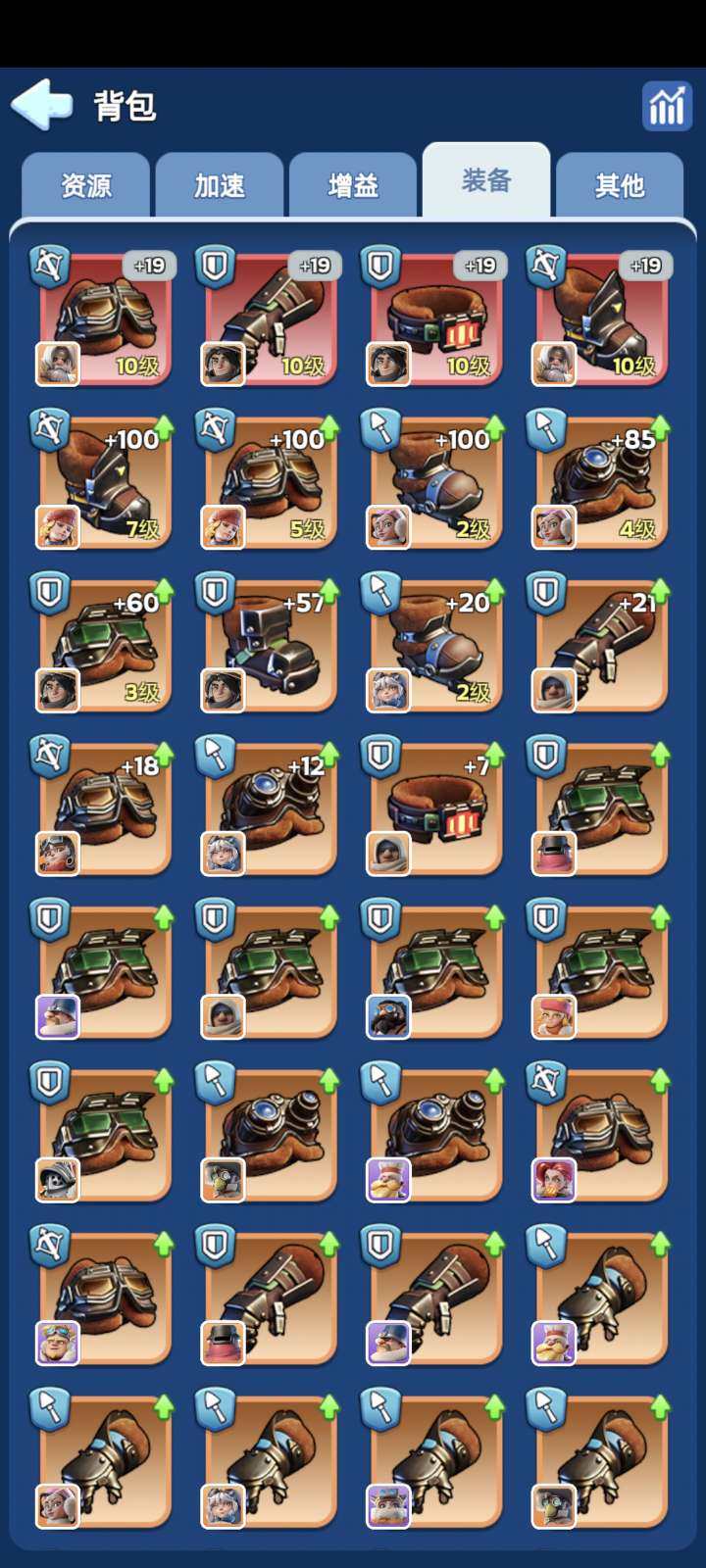Switch to the 资源 tab

[x=86, y=185]
